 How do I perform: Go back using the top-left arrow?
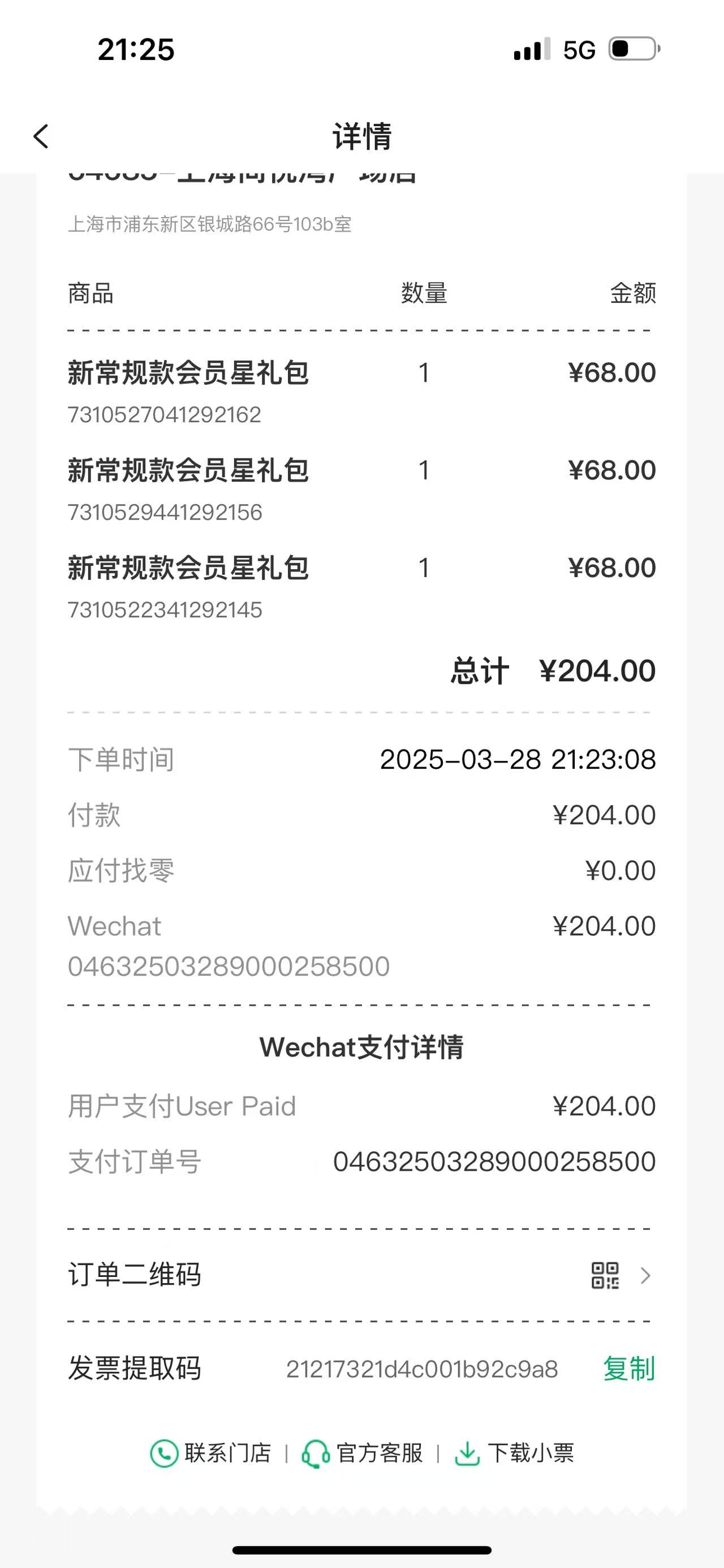tap(41, 136)
